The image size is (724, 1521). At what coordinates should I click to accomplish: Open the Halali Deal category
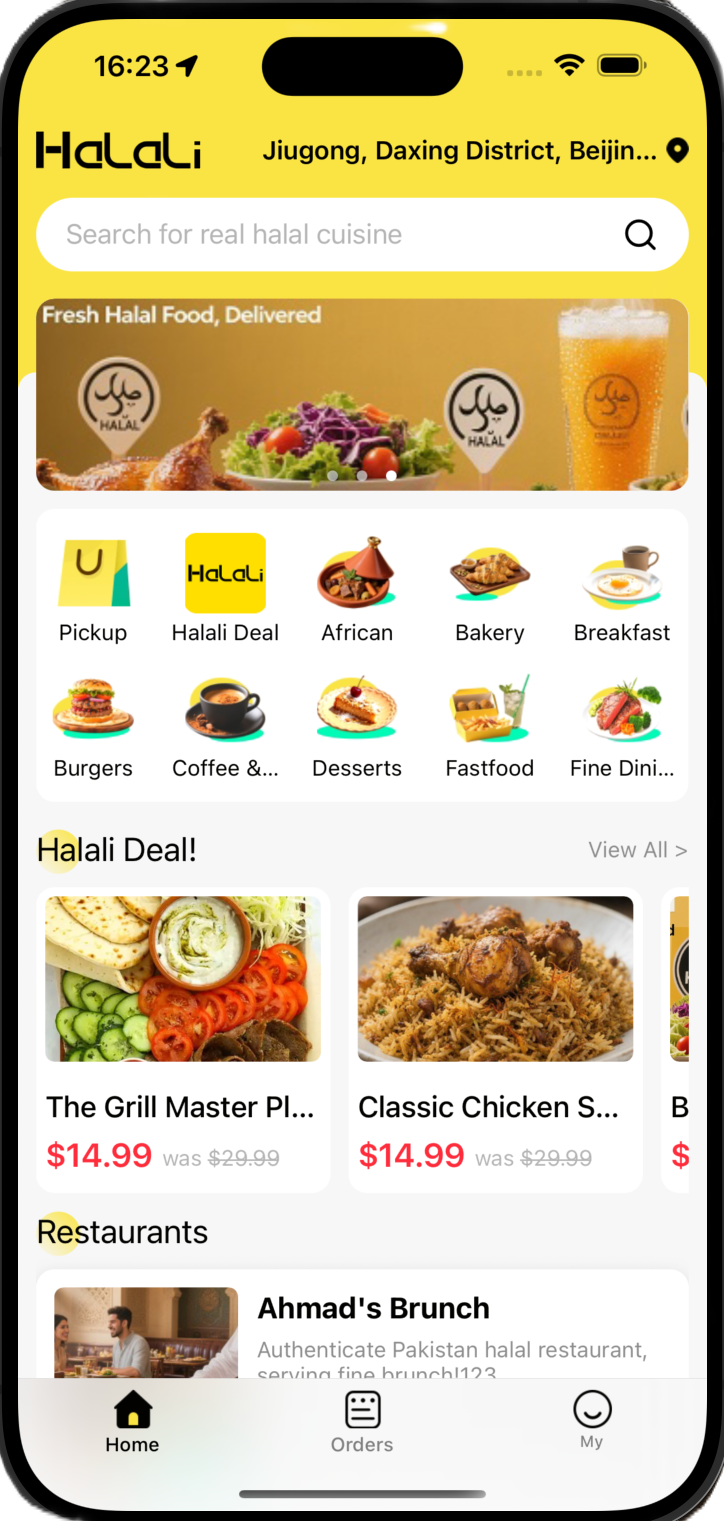tap(225, 590)
